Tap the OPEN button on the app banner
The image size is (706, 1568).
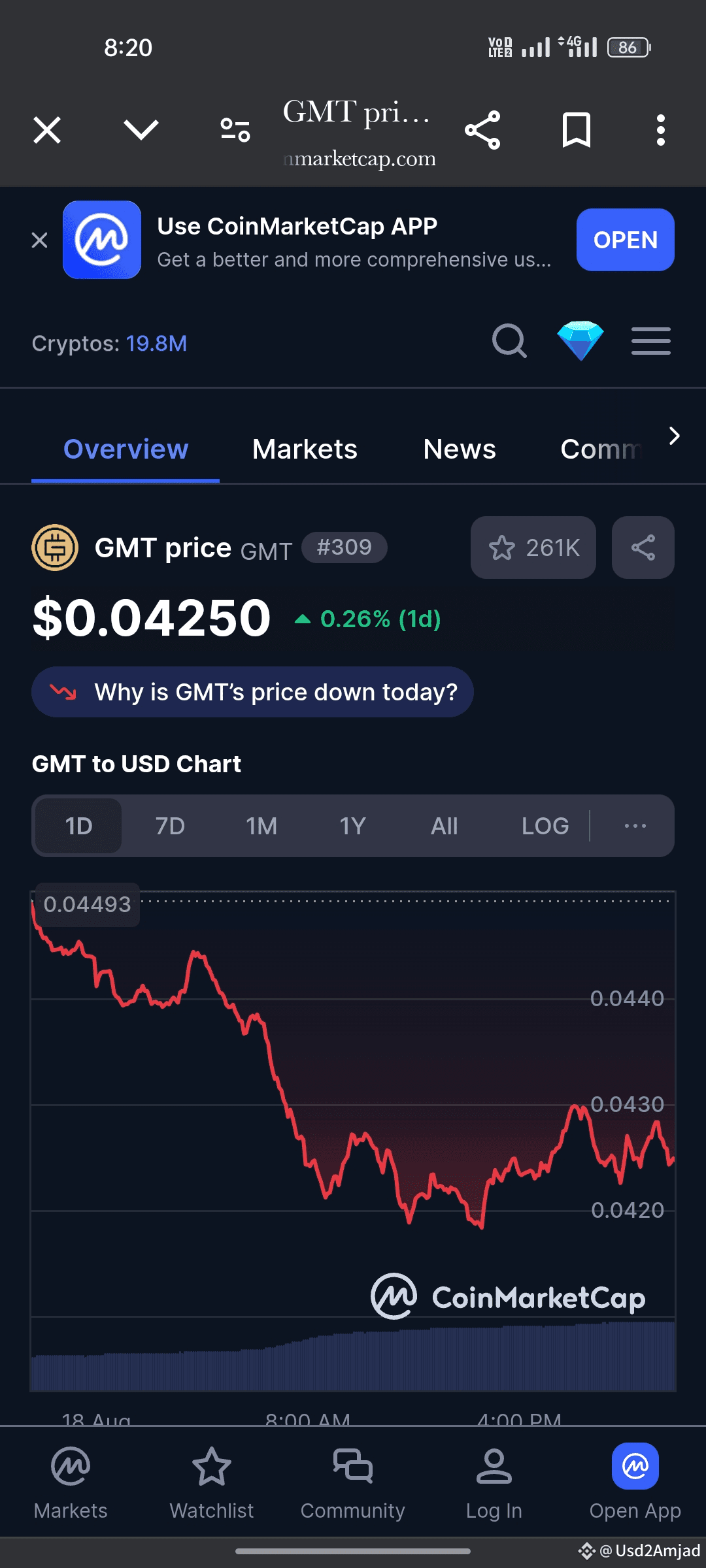[625, 240]
